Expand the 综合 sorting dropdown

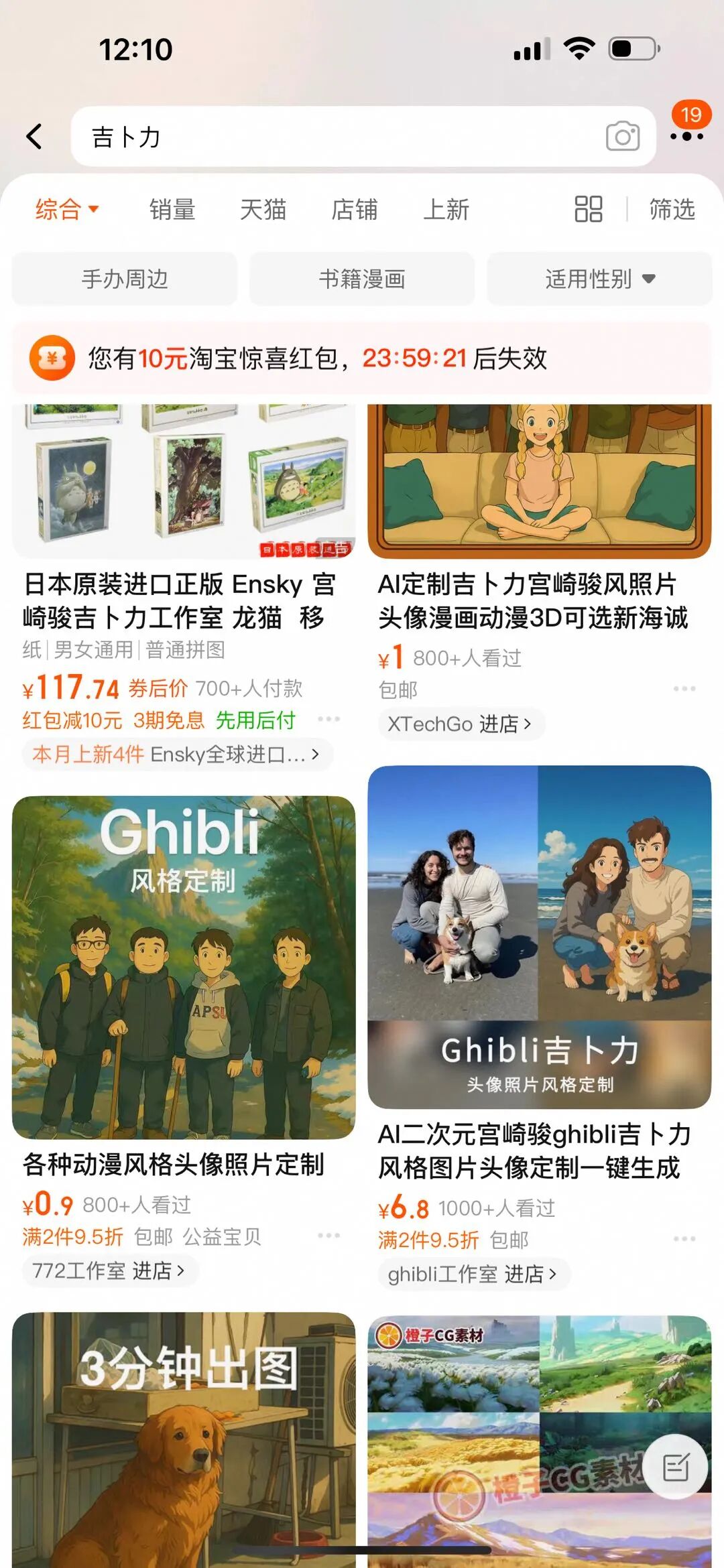[x=65, y=210]
